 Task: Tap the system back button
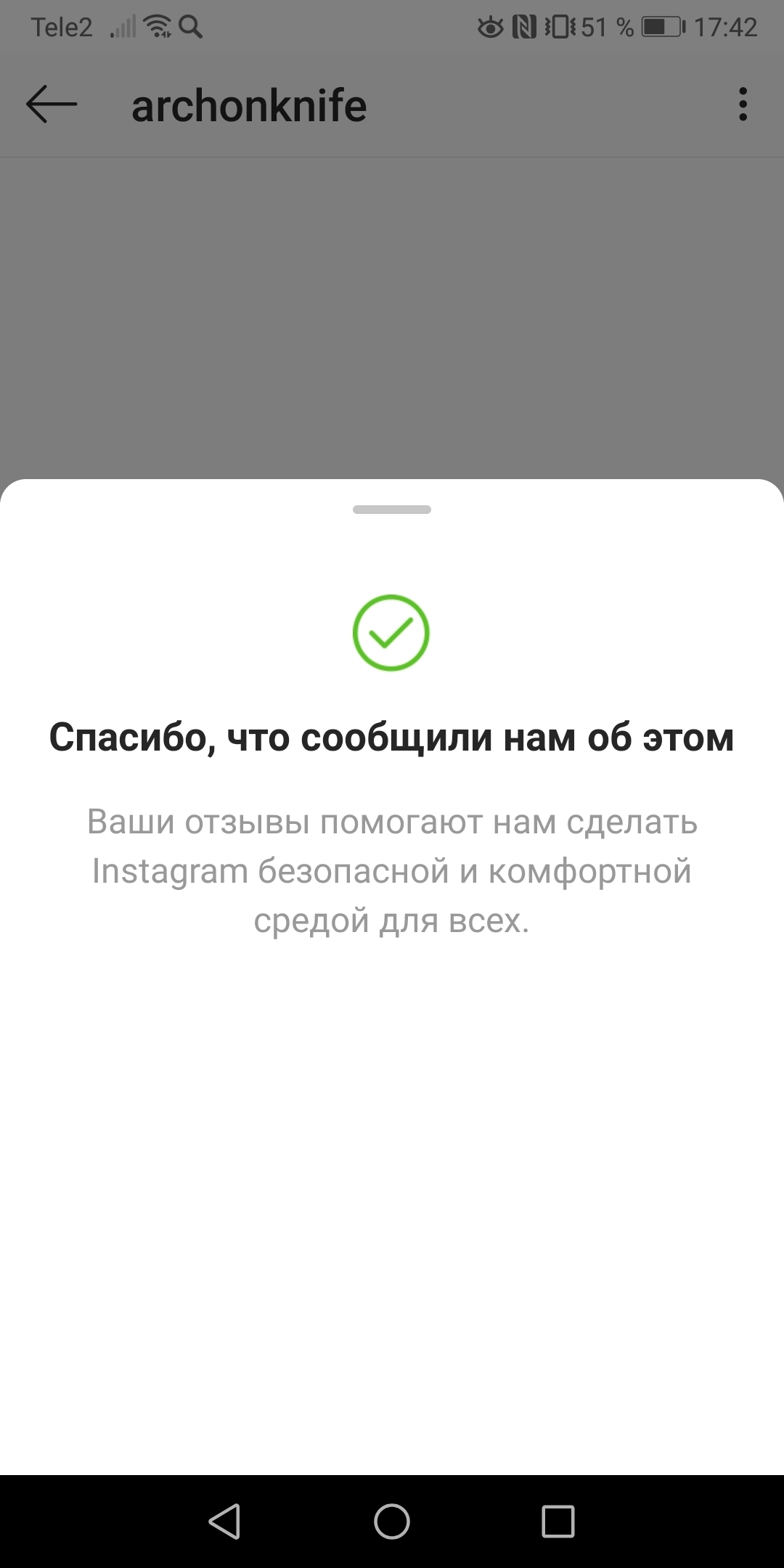click(224, 1521)
